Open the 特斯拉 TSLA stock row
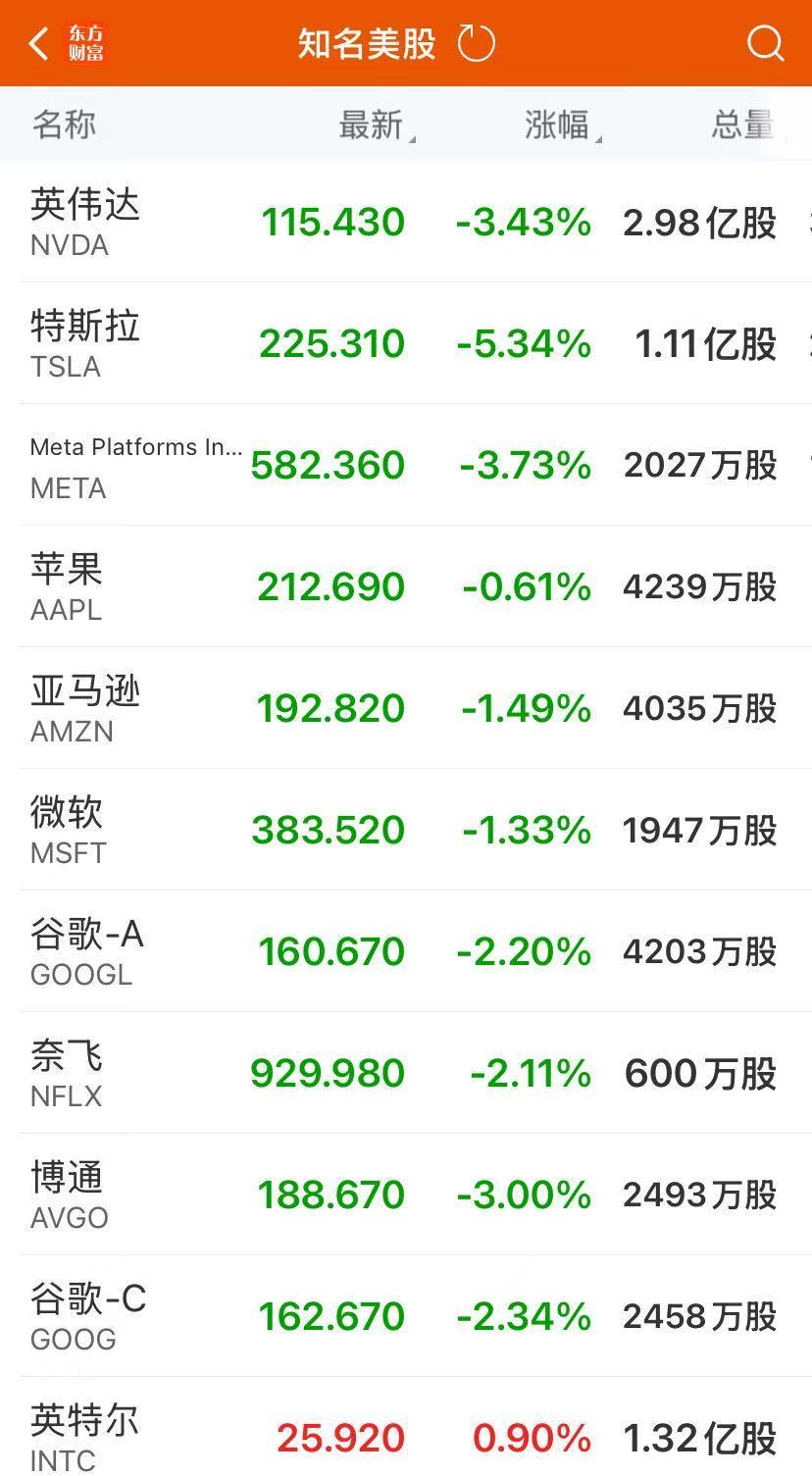This screenshot has height=1476, width=812. pos(406,343)
